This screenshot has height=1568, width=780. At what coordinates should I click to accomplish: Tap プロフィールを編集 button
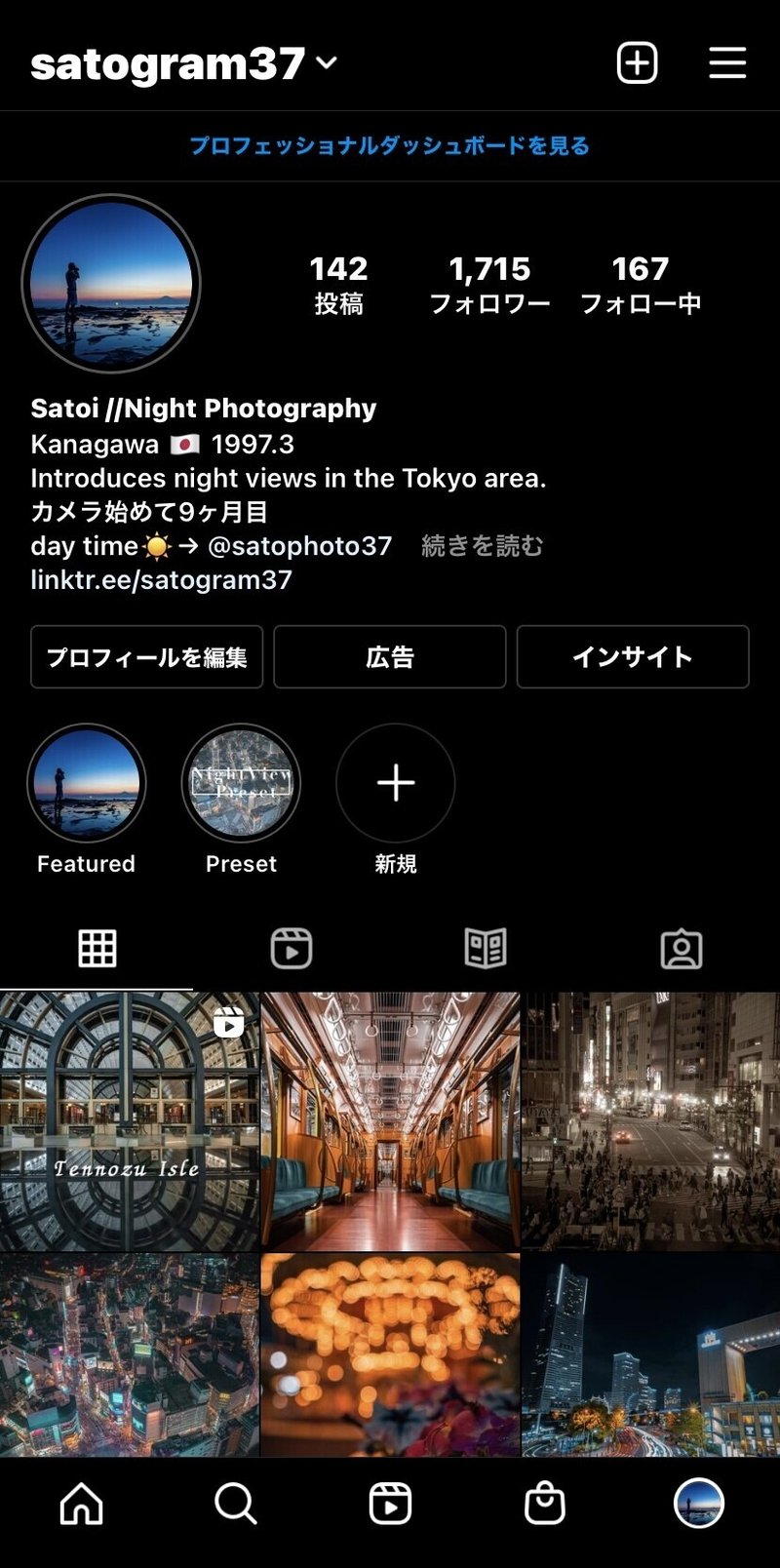(x=147, y=657)
